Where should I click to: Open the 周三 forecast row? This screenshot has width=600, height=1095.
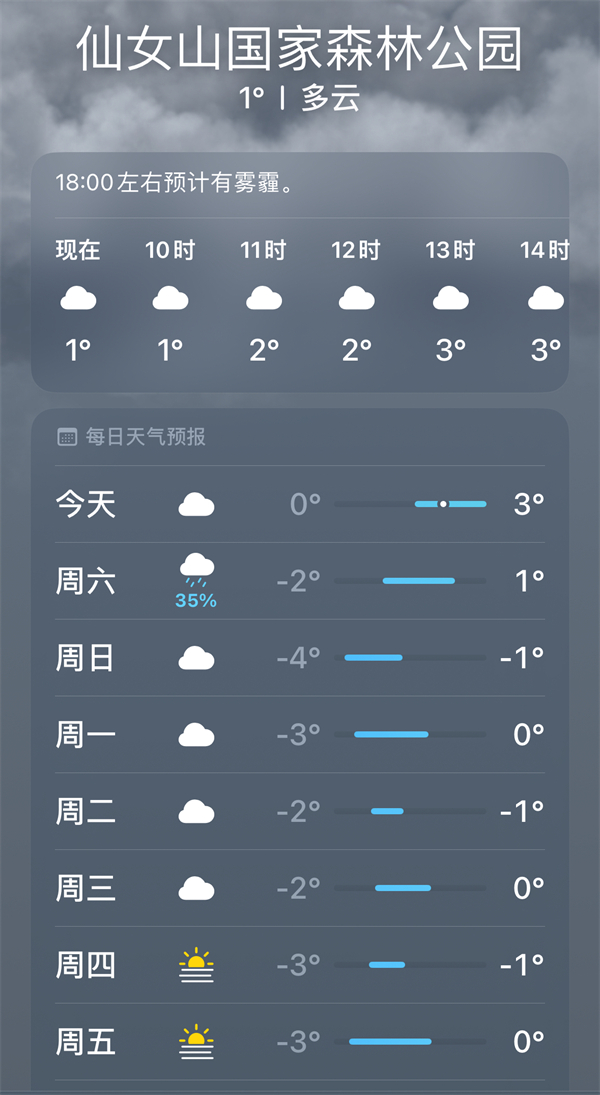(300, 888)
